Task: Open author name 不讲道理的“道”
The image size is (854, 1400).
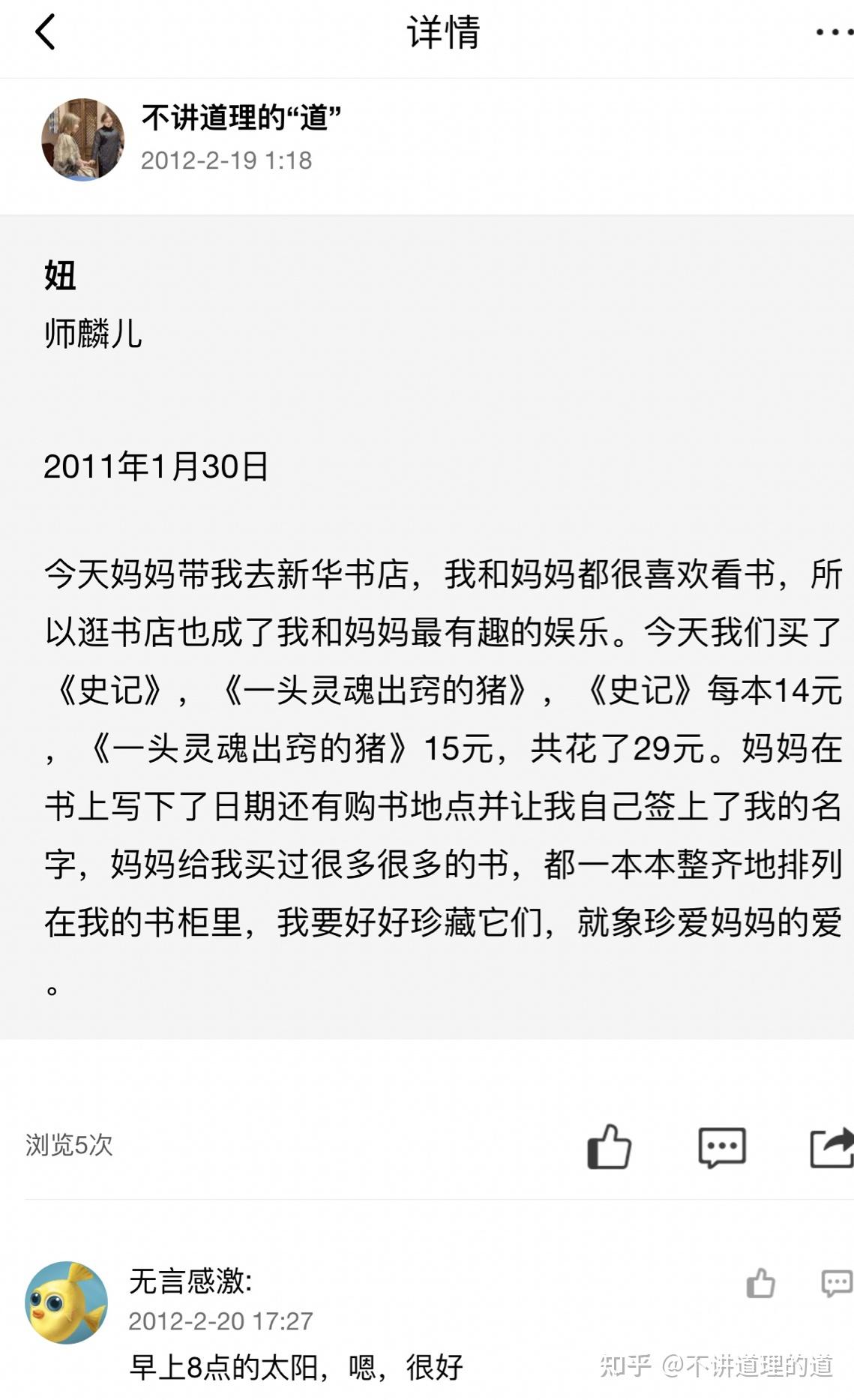Action: click(241, 118)
